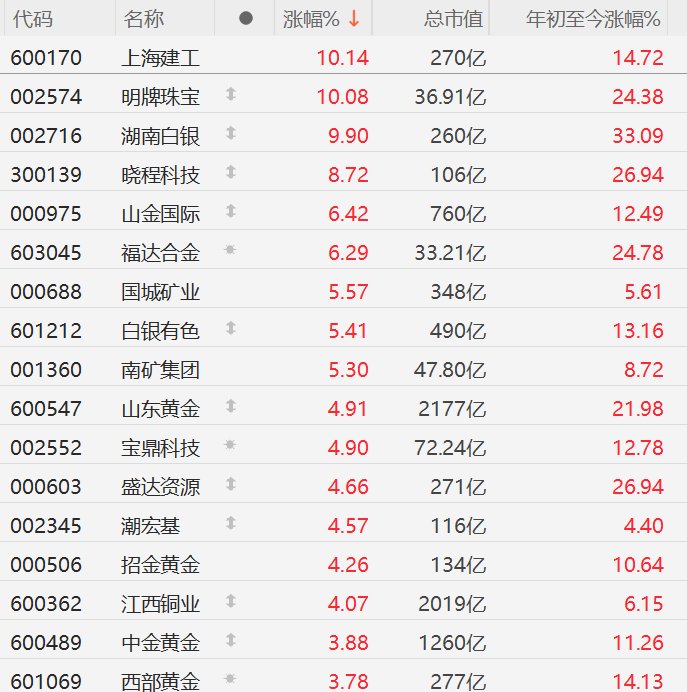Viewport: 687px width, 692px height.
Task: Select the 宝鼎科技 row
Action: point(159,448)
